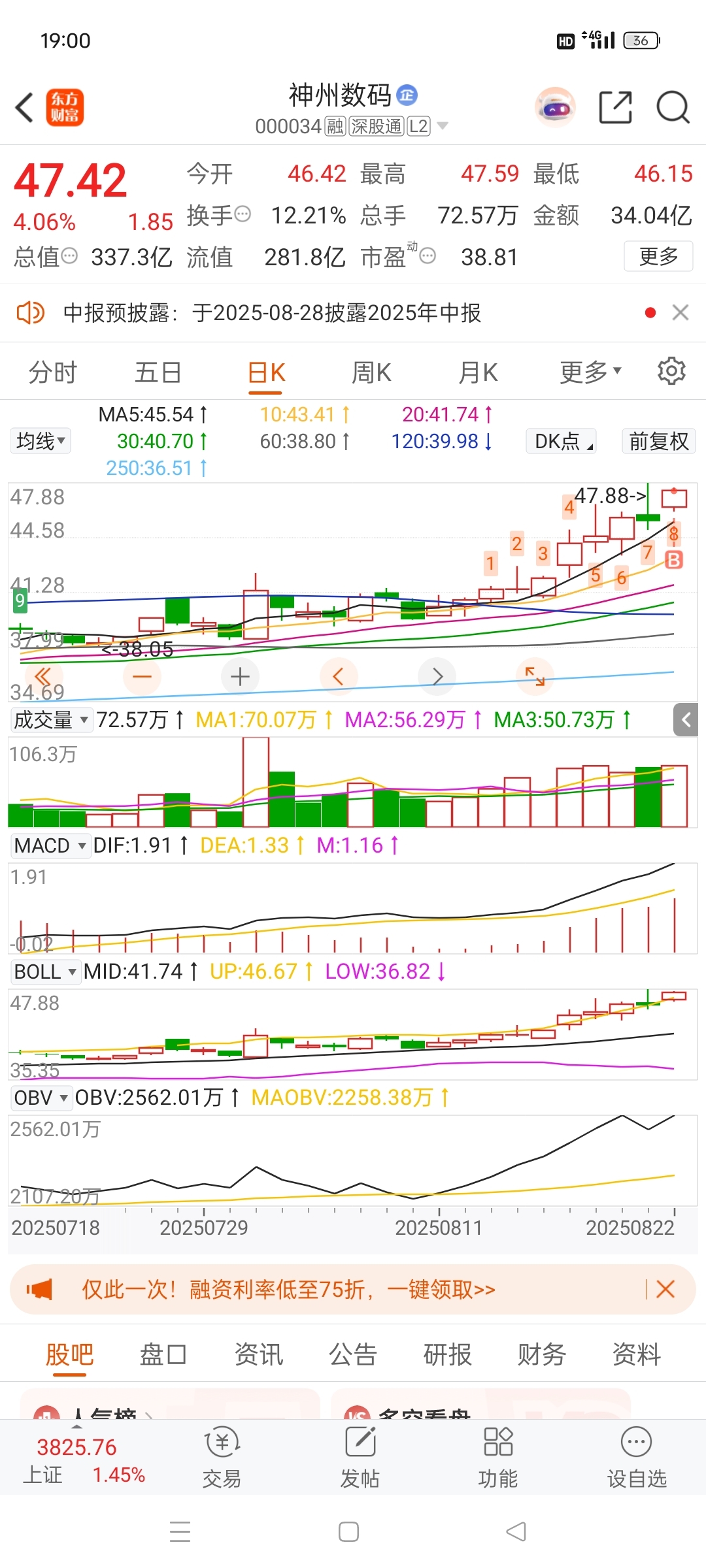Close the 融资利率 promotion banner
This screenshot has width=706, height=1568.
point(665,1289)
